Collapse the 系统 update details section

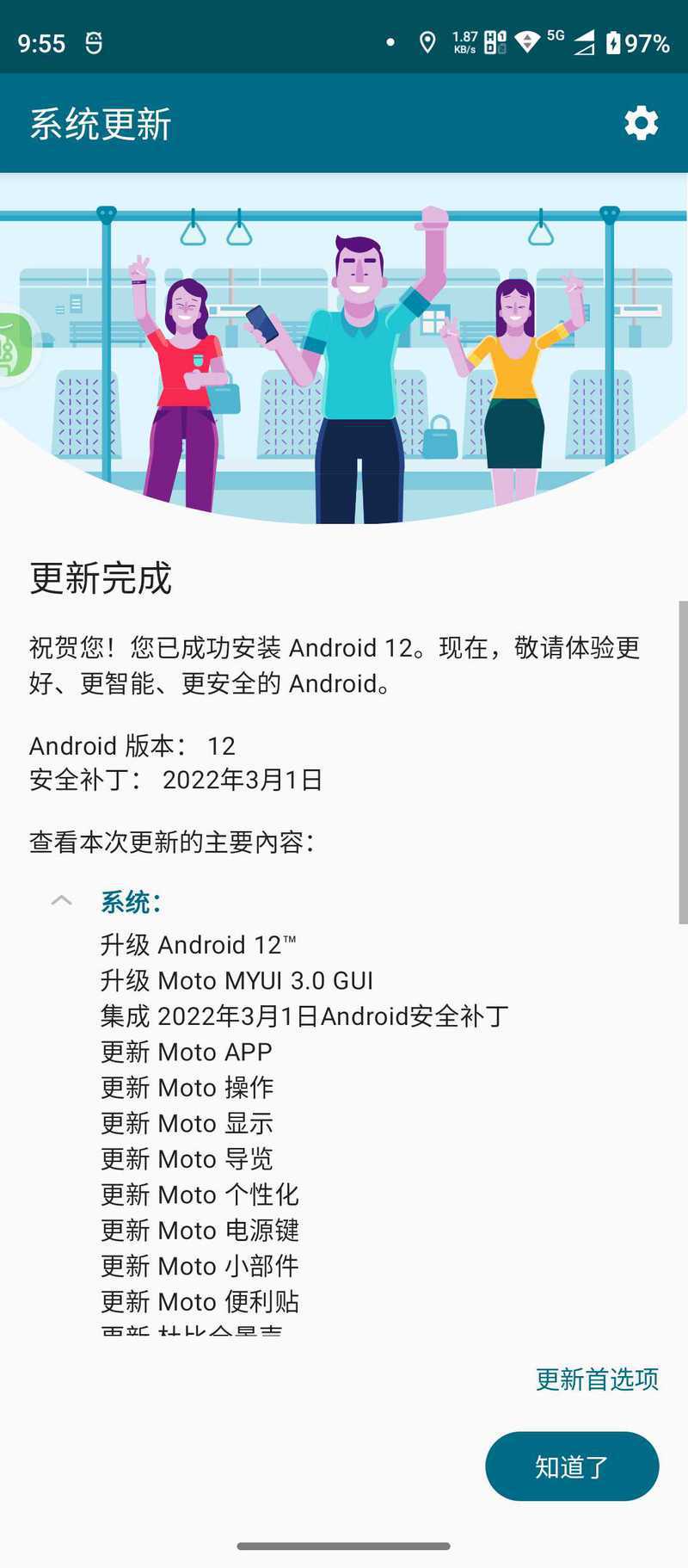[x=62, y=901]
